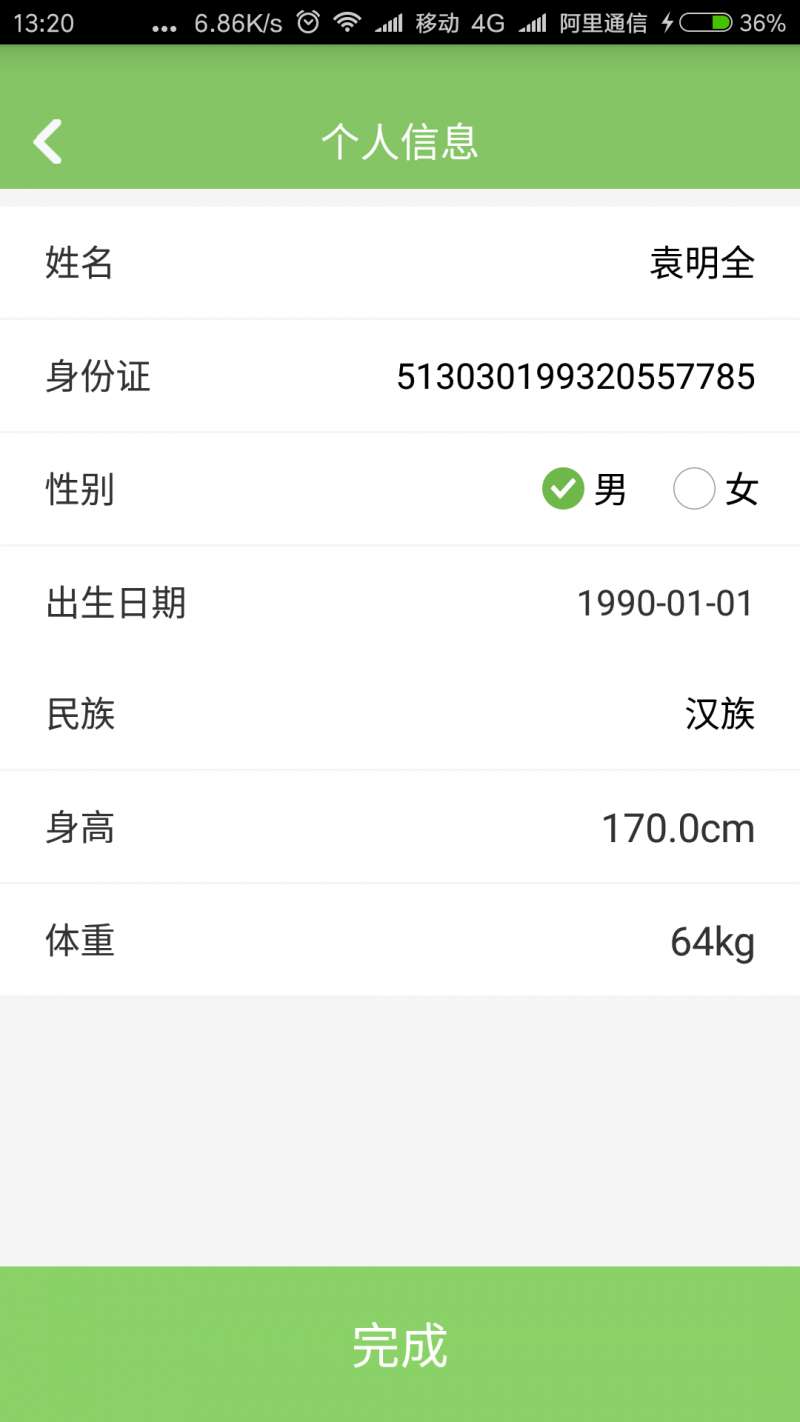This screenshot has width=800, height=1422.
Task: Edit the 姓名 name field
Action: [x=400, y=263]
